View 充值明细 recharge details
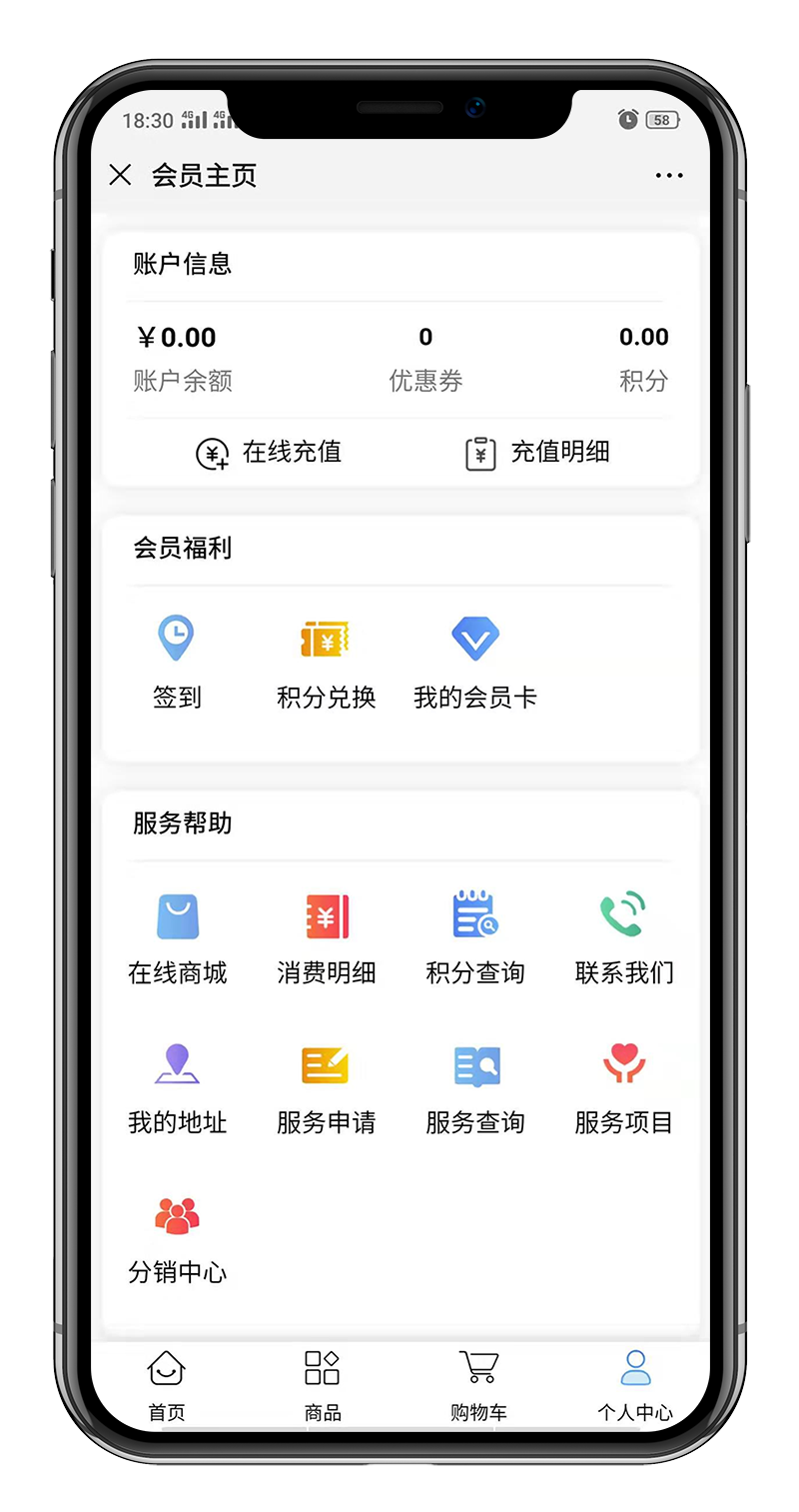Screen dimensions: 799x1512 [537, 453]
